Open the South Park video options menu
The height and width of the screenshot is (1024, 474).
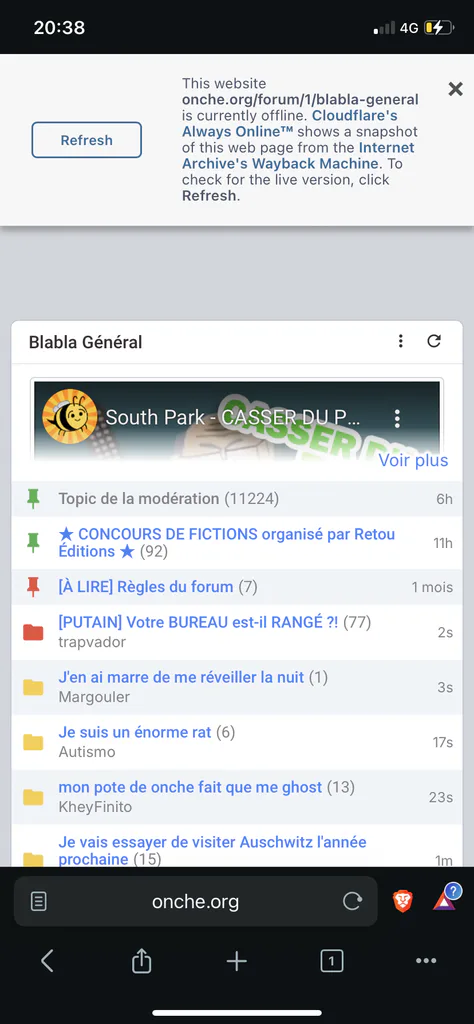(x=396, y=419)
